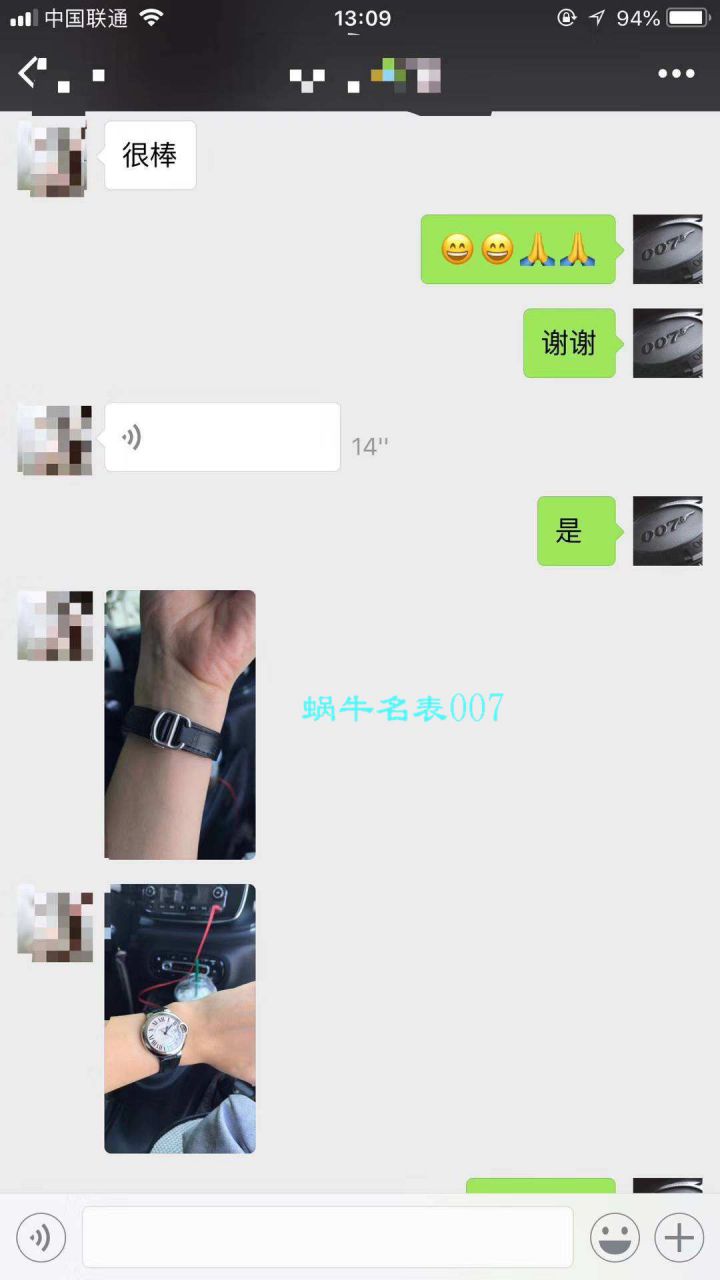The height and width of the screenshot is (1280, 720).
Task: Tap your own avatar beside the 谢谢 message
Action: point(667,343)
